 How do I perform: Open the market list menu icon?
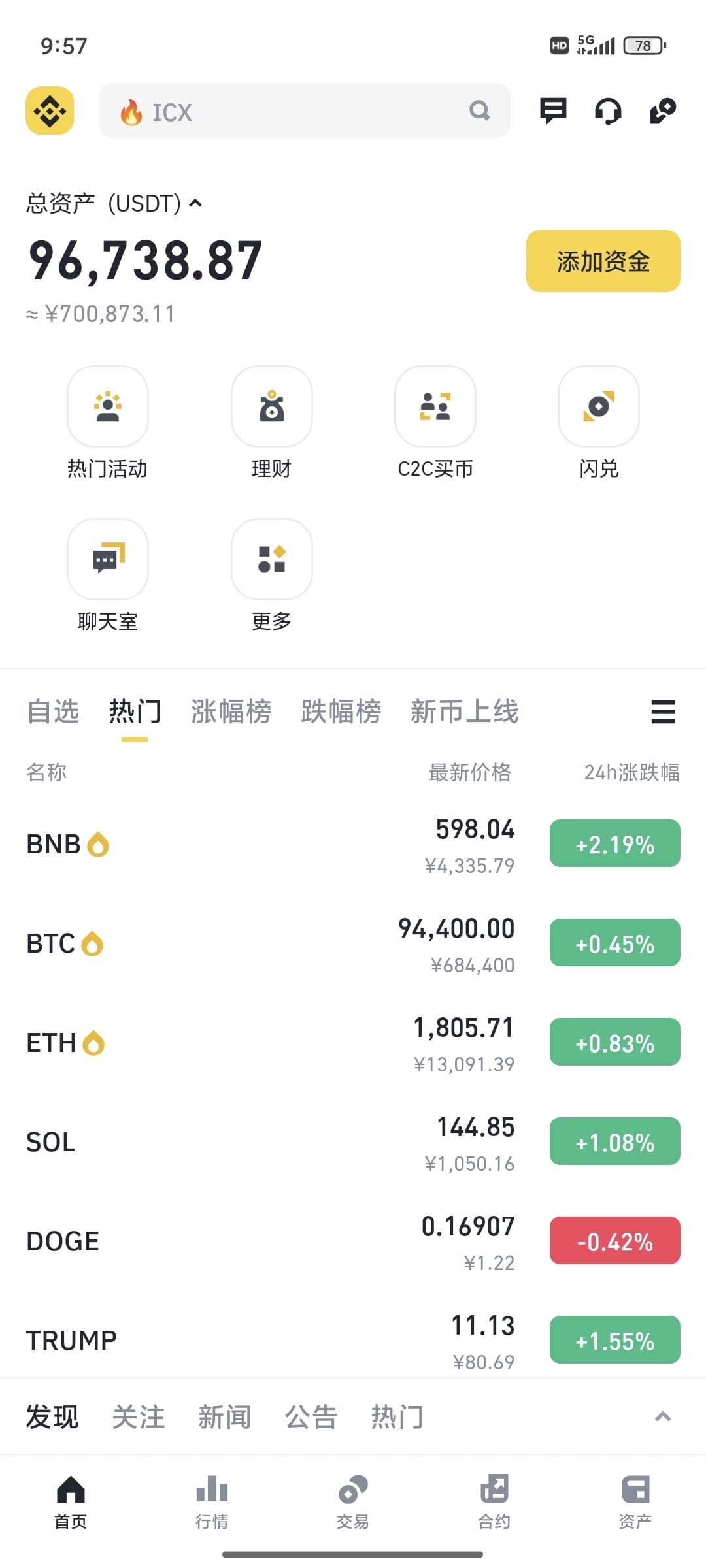[663, 711]
